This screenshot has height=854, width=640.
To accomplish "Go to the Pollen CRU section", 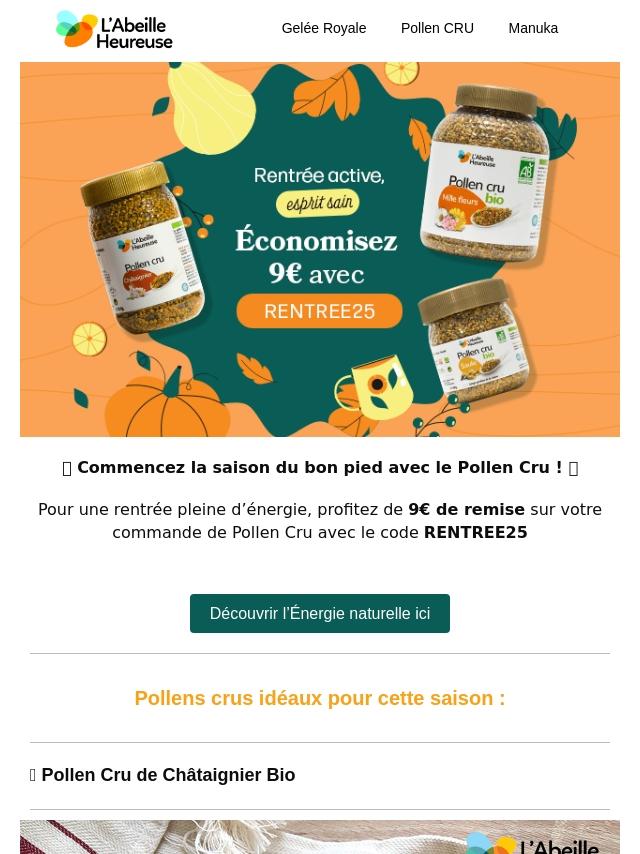I will 437,28.
